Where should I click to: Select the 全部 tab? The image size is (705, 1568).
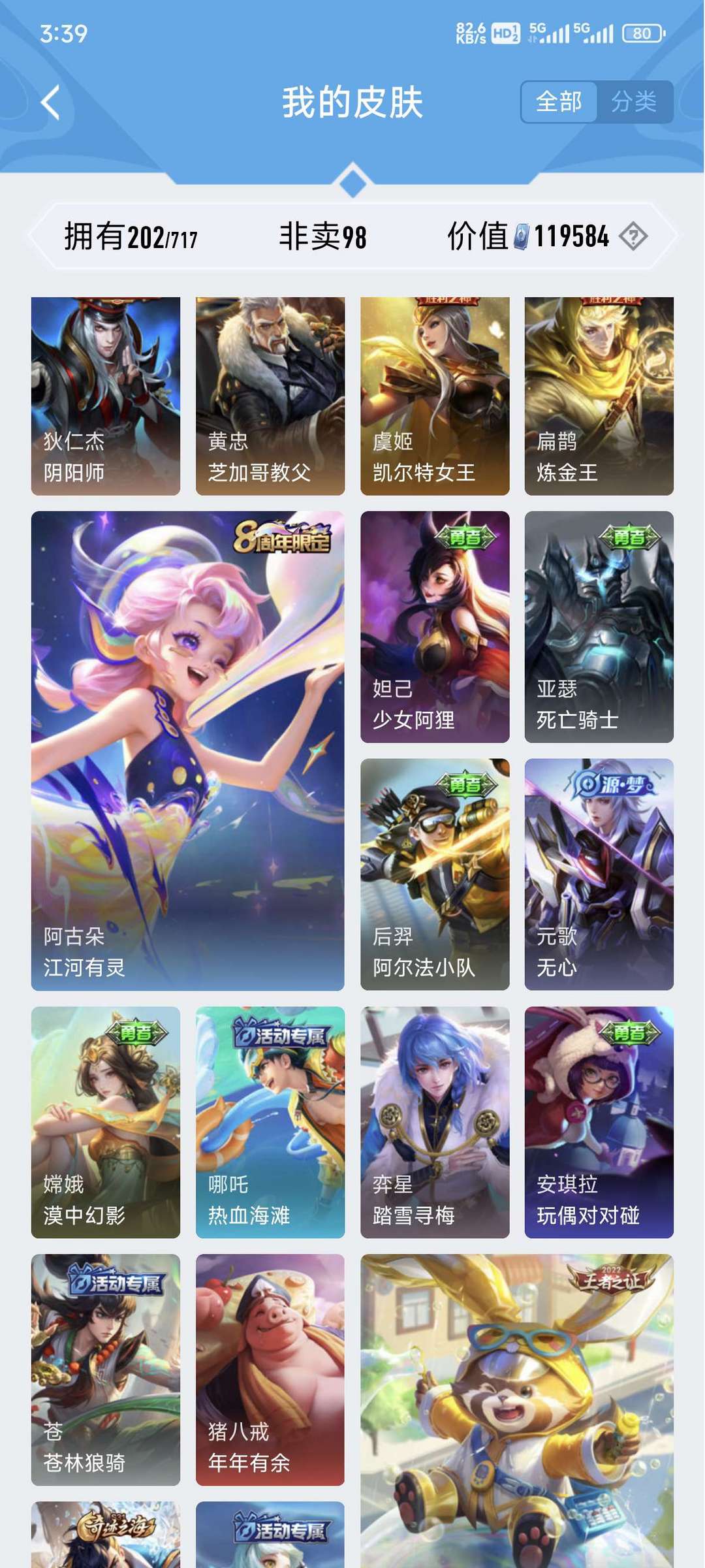(x=559, y=102)
